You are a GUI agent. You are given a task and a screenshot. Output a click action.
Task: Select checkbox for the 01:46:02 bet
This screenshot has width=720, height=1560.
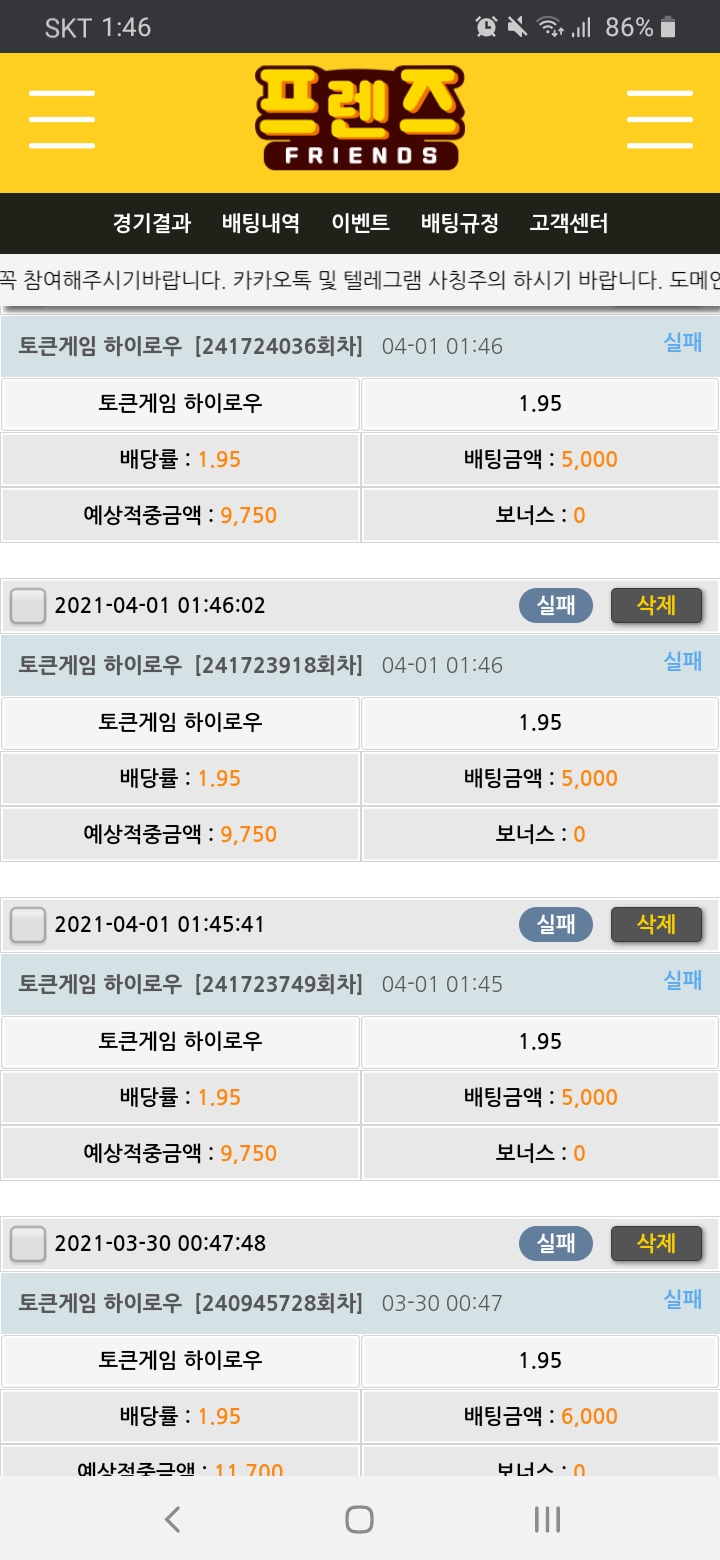(28, 606)
